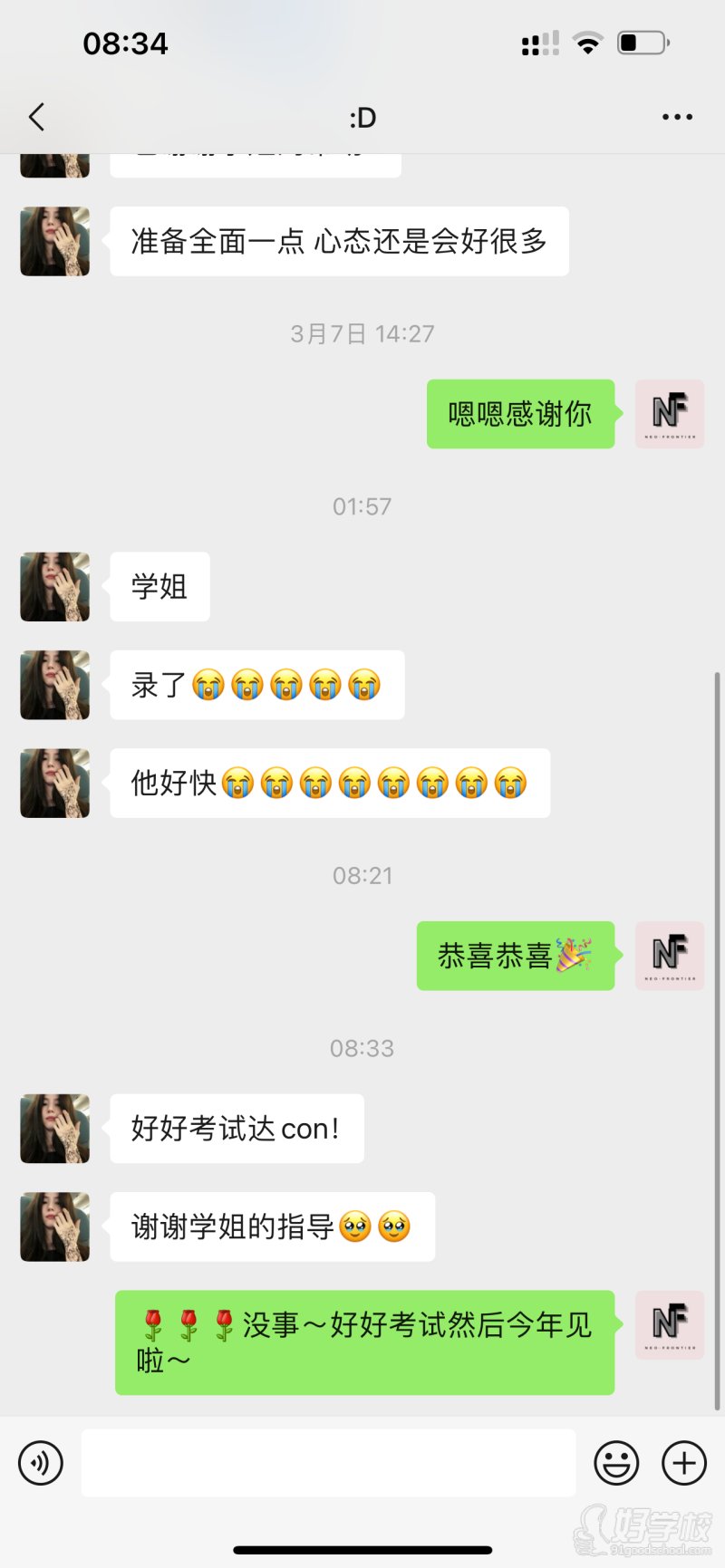Tap the 录了 crying emoji message
This screenshot has height=1568, width=725.
click(256, 686)
